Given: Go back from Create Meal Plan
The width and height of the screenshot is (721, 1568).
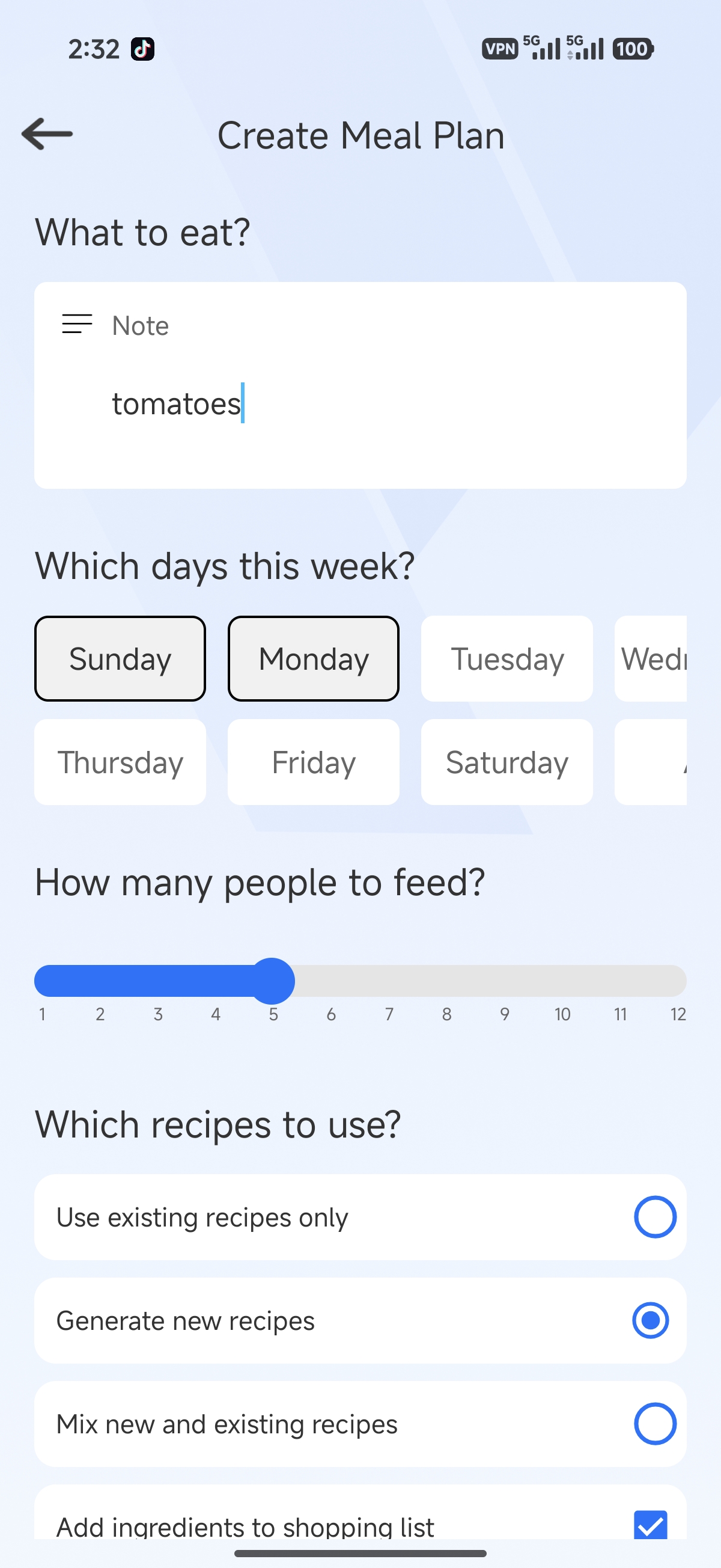Looking at the screenshot, I should point(47,134).
